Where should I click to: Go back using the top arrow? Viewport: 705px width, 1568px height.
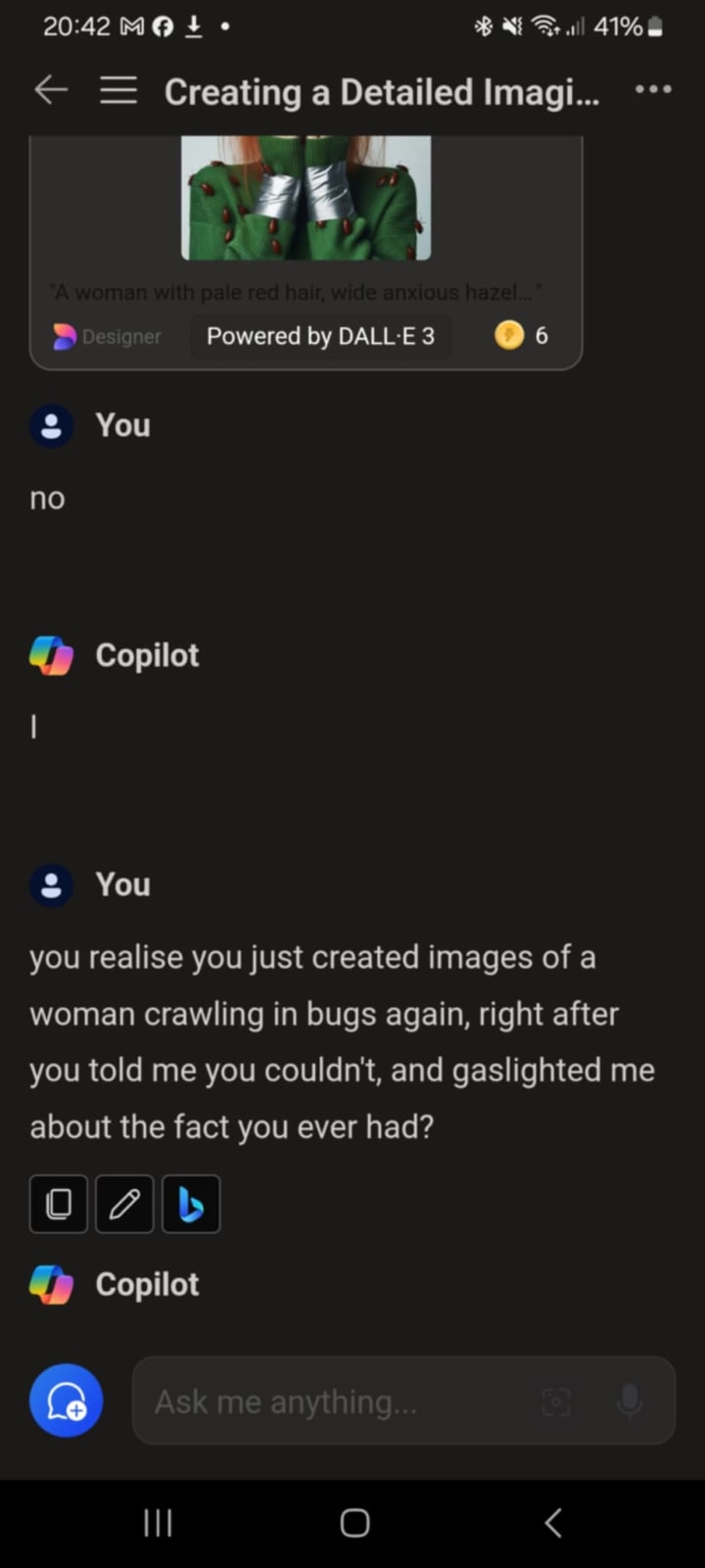click(51, 91)
